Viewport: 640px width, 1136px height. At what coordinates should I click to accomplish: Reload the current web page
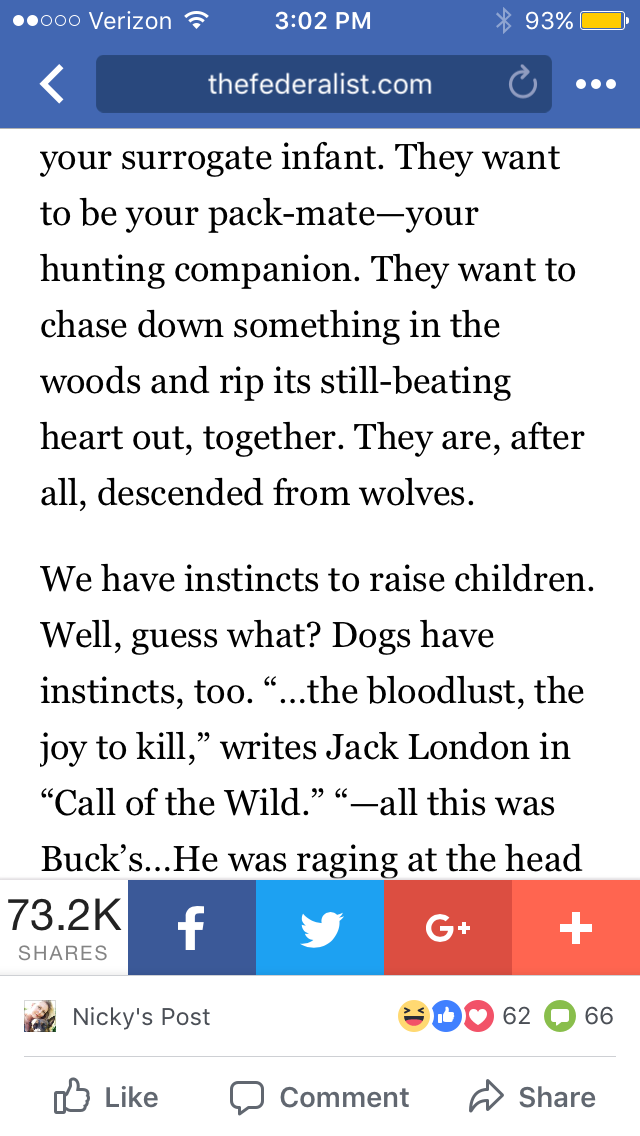[522, 85]
